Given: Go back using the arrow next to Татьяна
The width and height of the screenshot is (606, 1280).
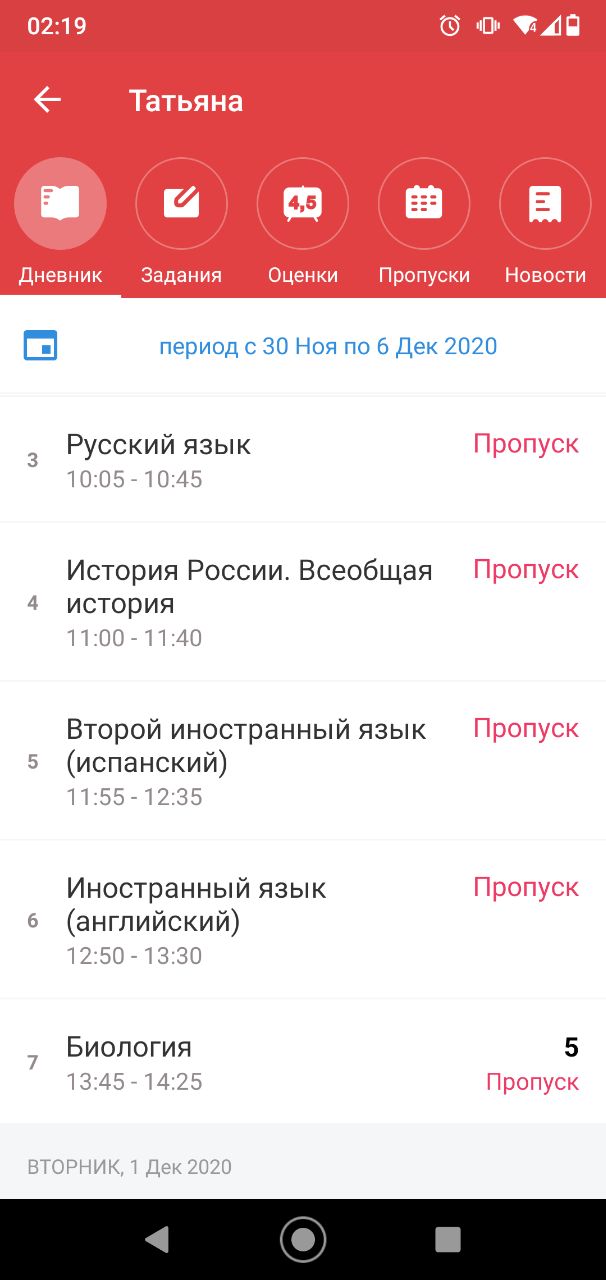Looking at the screenshot, I should tap(47, 100).
